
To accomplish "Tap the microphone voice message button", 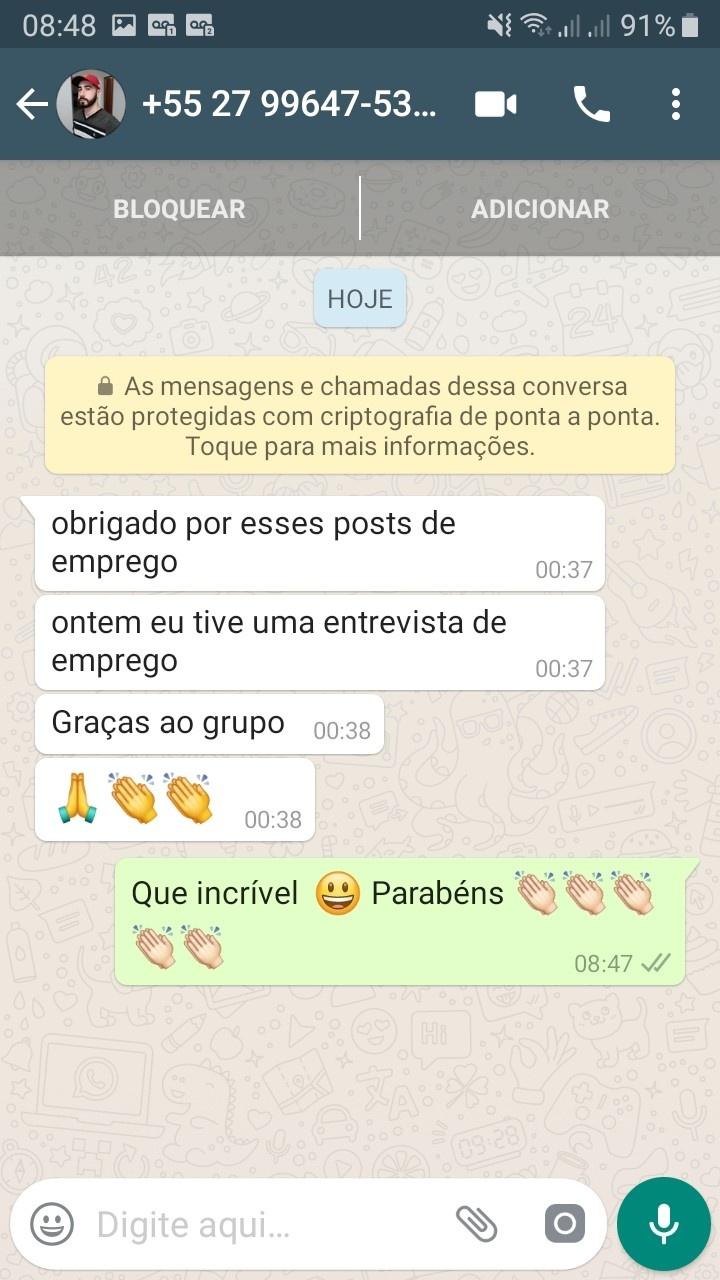I will coord(663,1224).
